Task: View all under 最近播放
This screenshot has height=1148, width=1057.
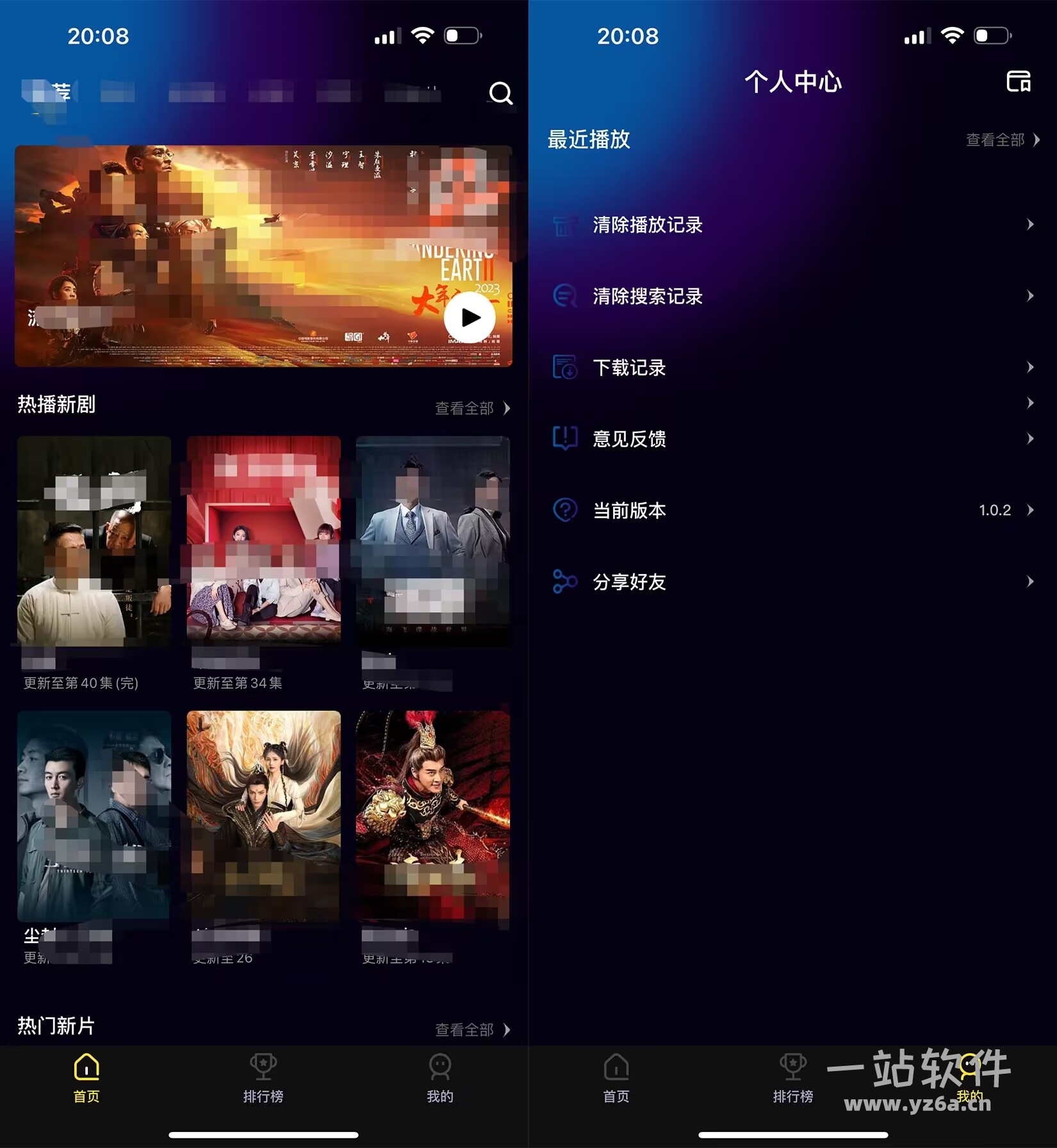Action: pos(1002,140)
